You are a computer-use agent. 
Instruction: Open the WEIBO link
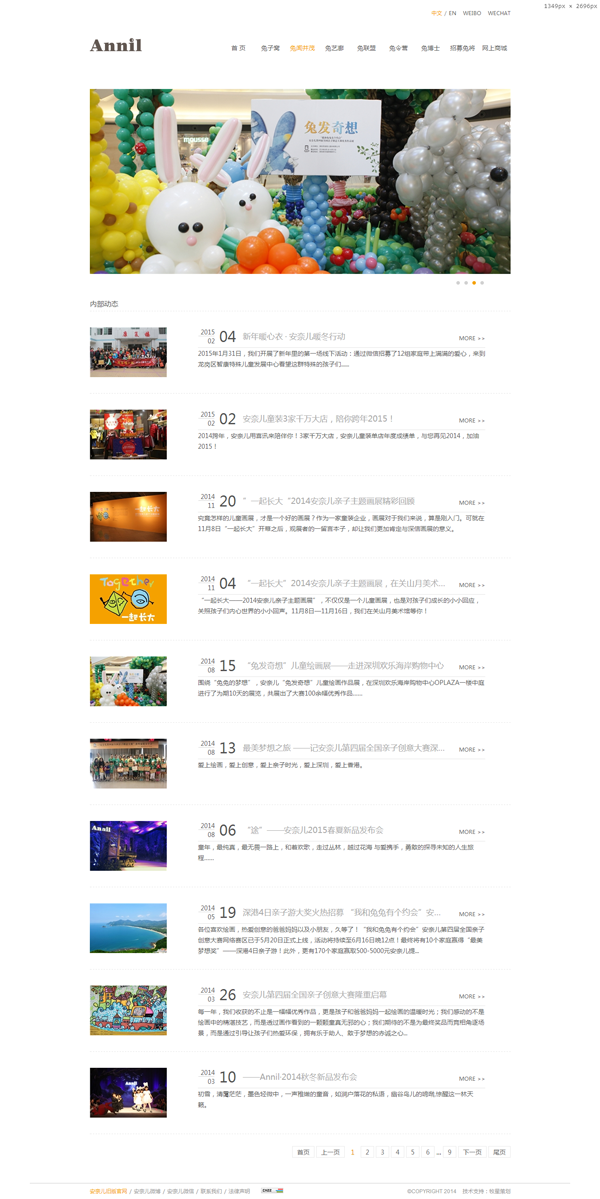[x=472, y=13]
